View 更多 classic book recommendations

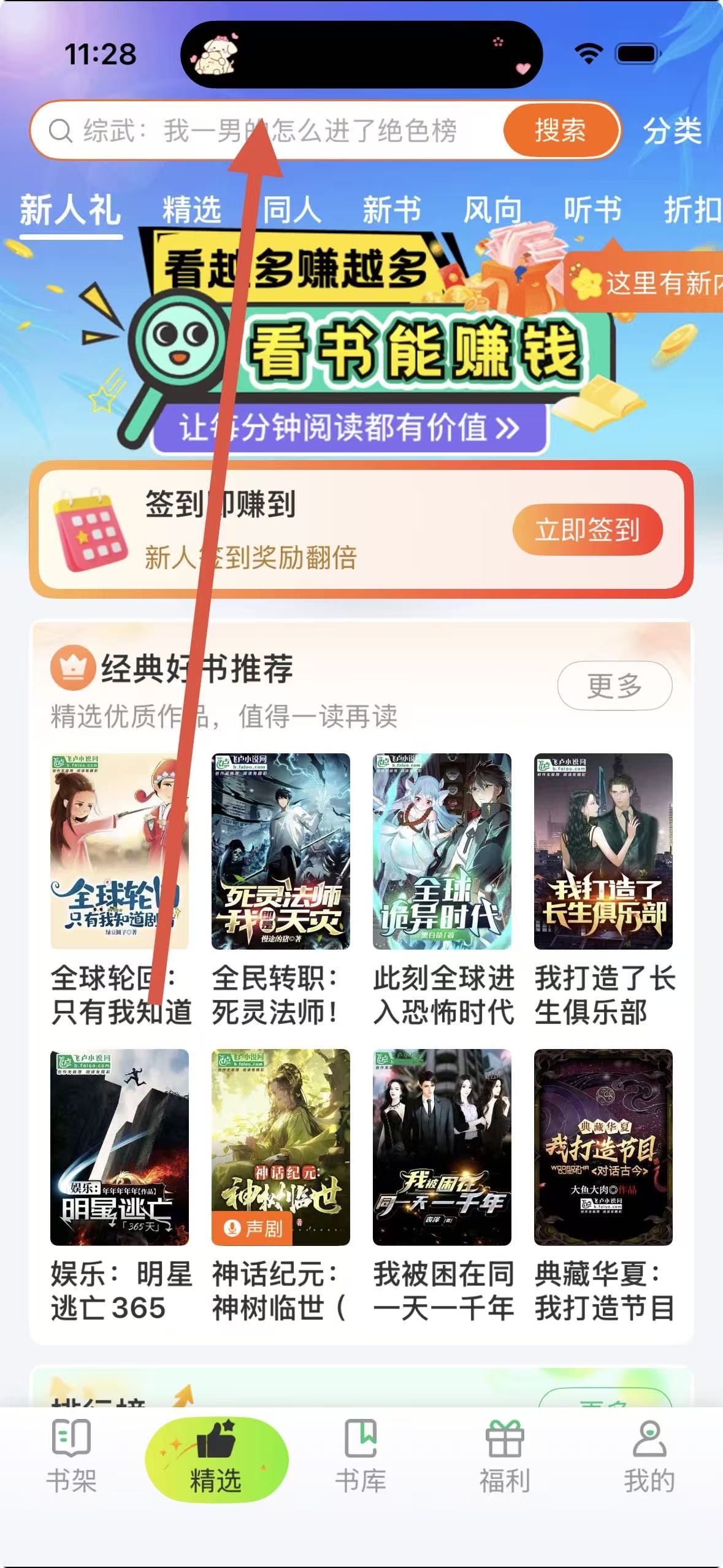tap(614, 685)
